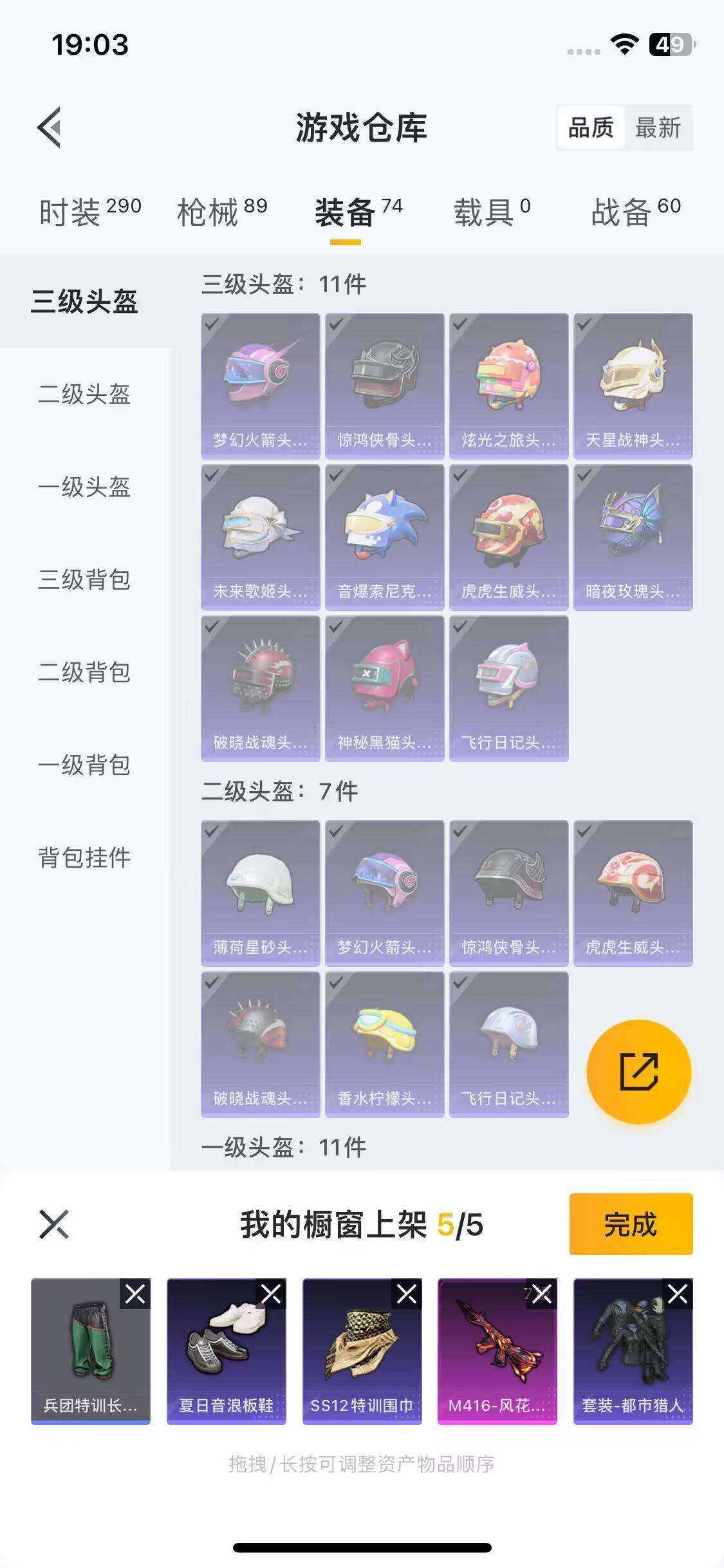
Task: Jump to 二级头盔 category
Action: coord(84,394)
